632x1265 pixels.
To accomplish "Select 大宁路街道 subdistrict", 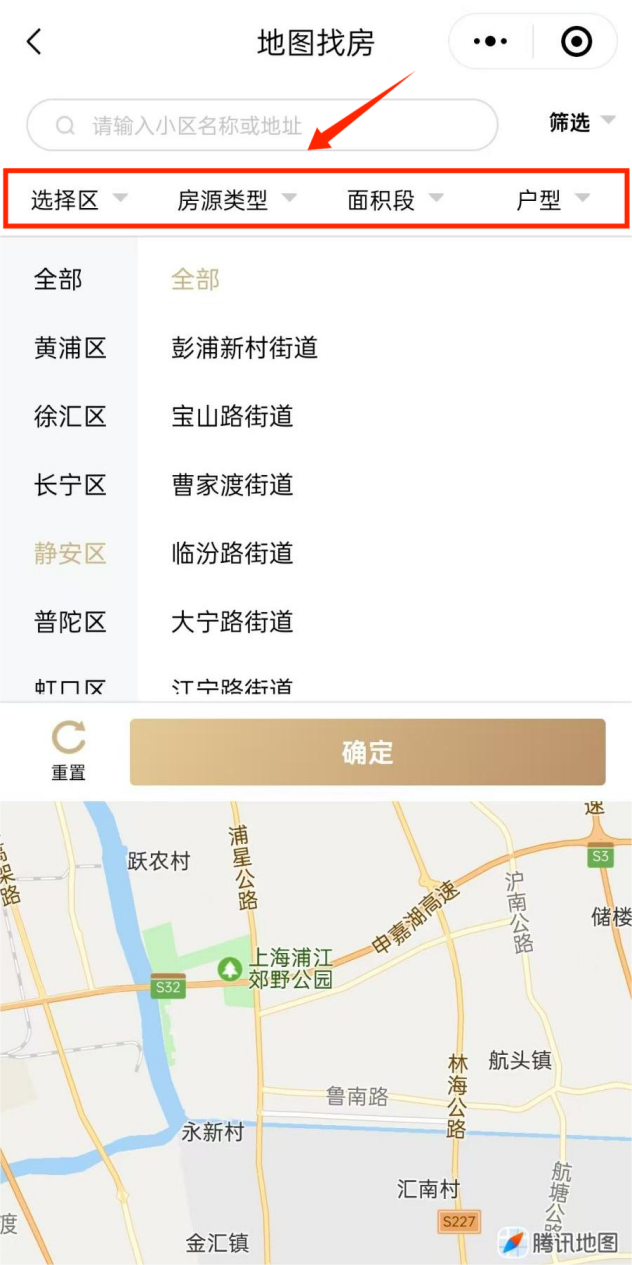I will [x=233, y=622].
